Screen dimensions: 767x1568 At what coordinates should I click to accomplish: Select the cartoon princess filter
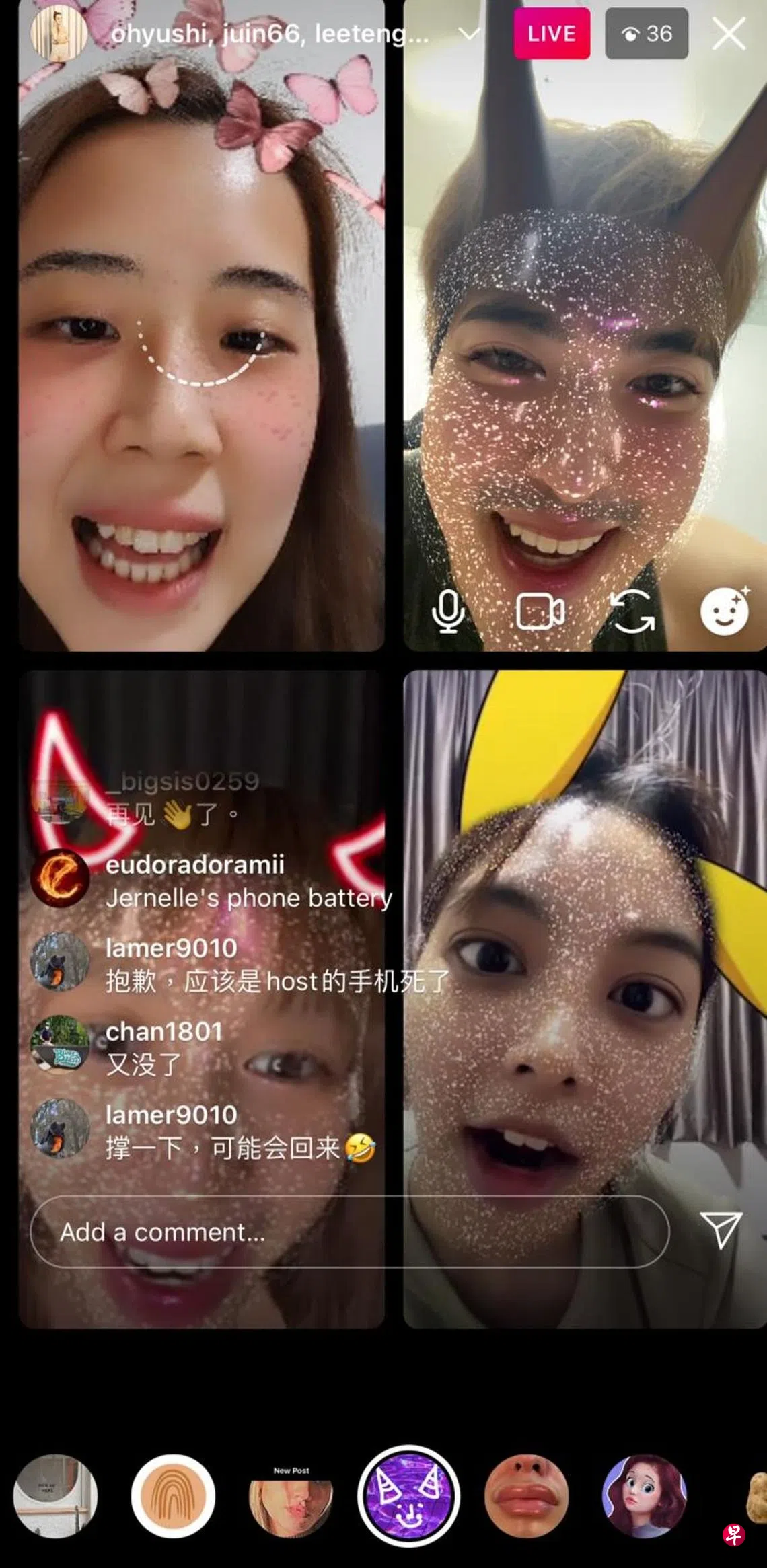click(644, 1496)
